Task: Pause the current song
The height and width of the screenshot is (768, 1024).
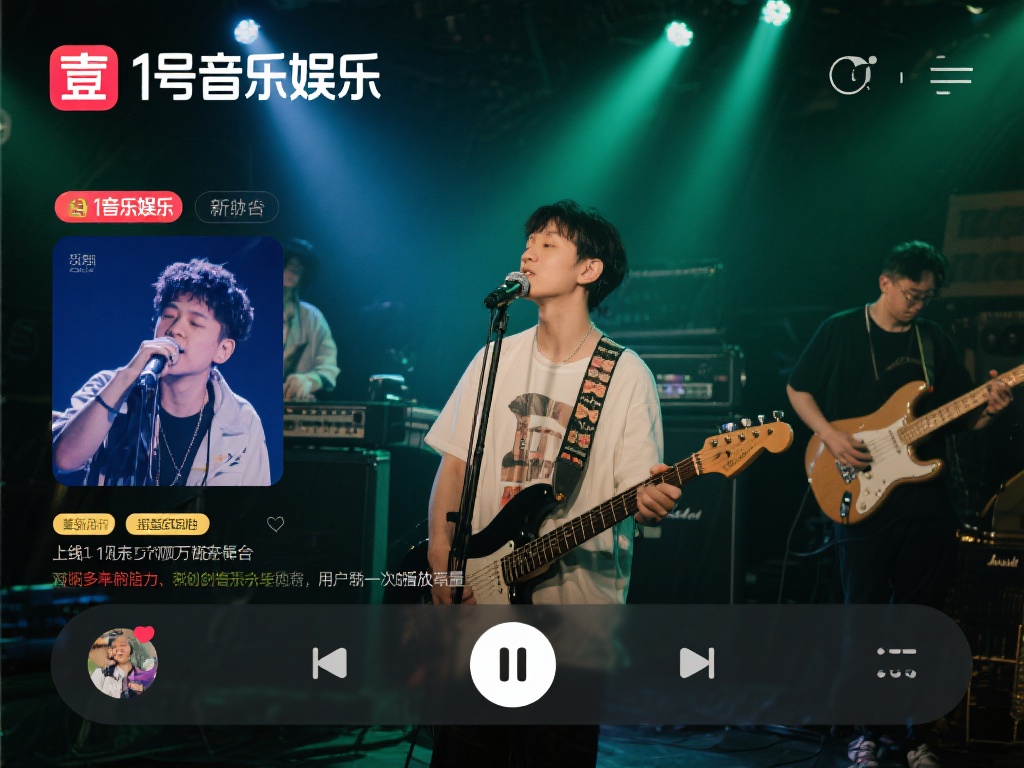Action: (513, 663)
